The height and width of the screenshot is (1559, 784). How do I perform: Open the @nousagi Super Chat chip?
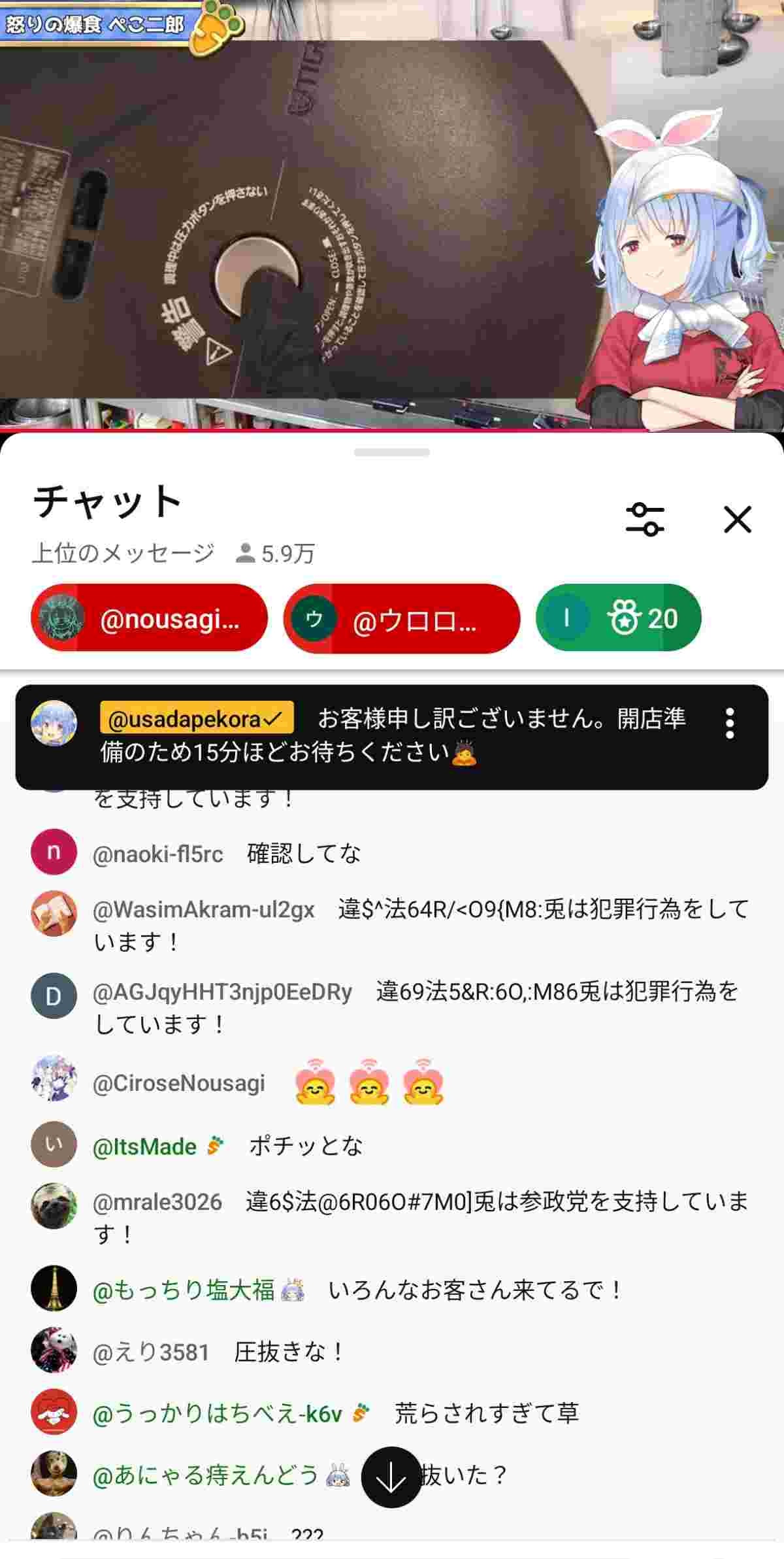point(149,618)
